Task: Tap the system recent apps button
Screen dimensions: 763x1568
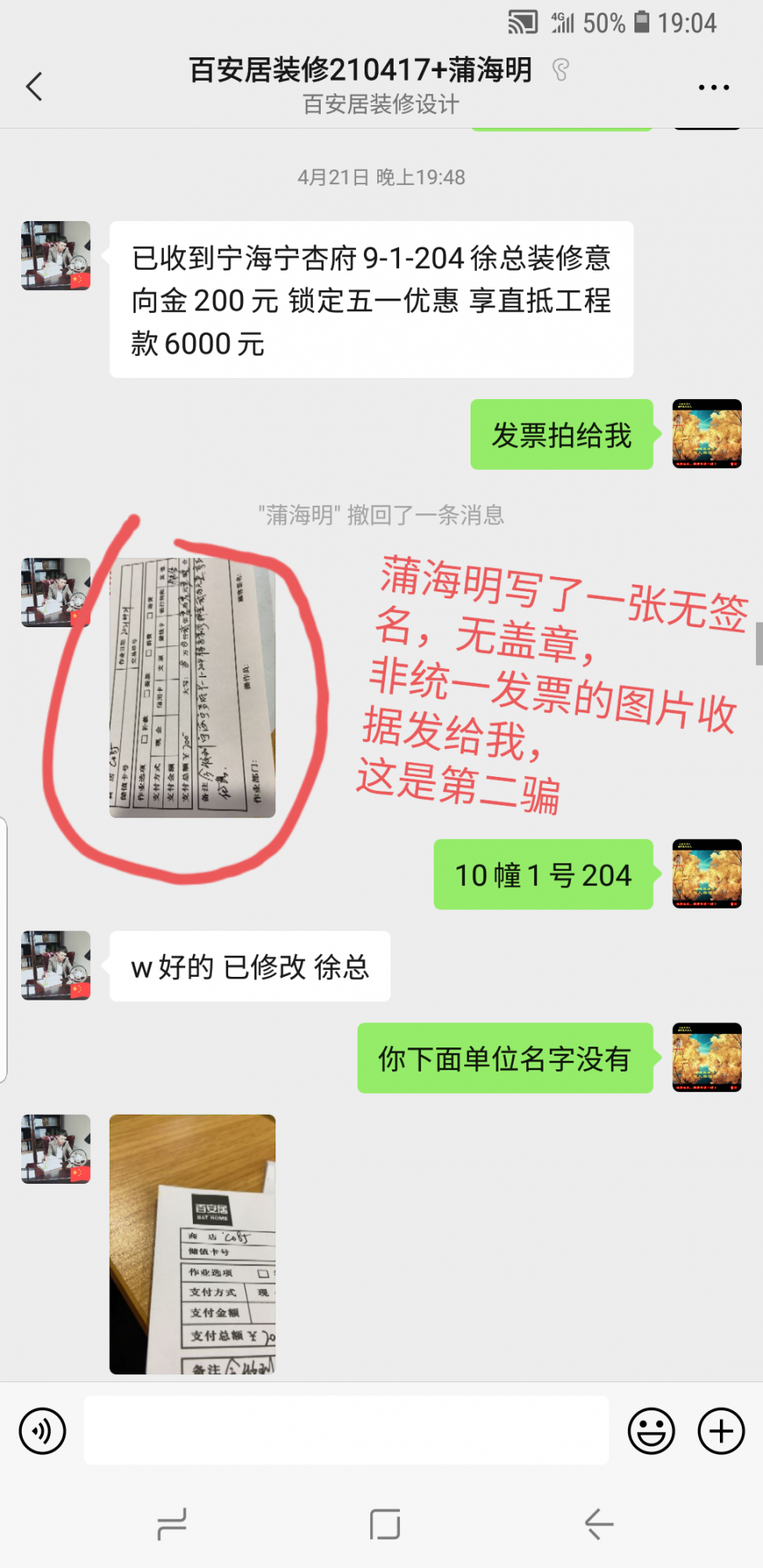Action: tap(172, 1524)
